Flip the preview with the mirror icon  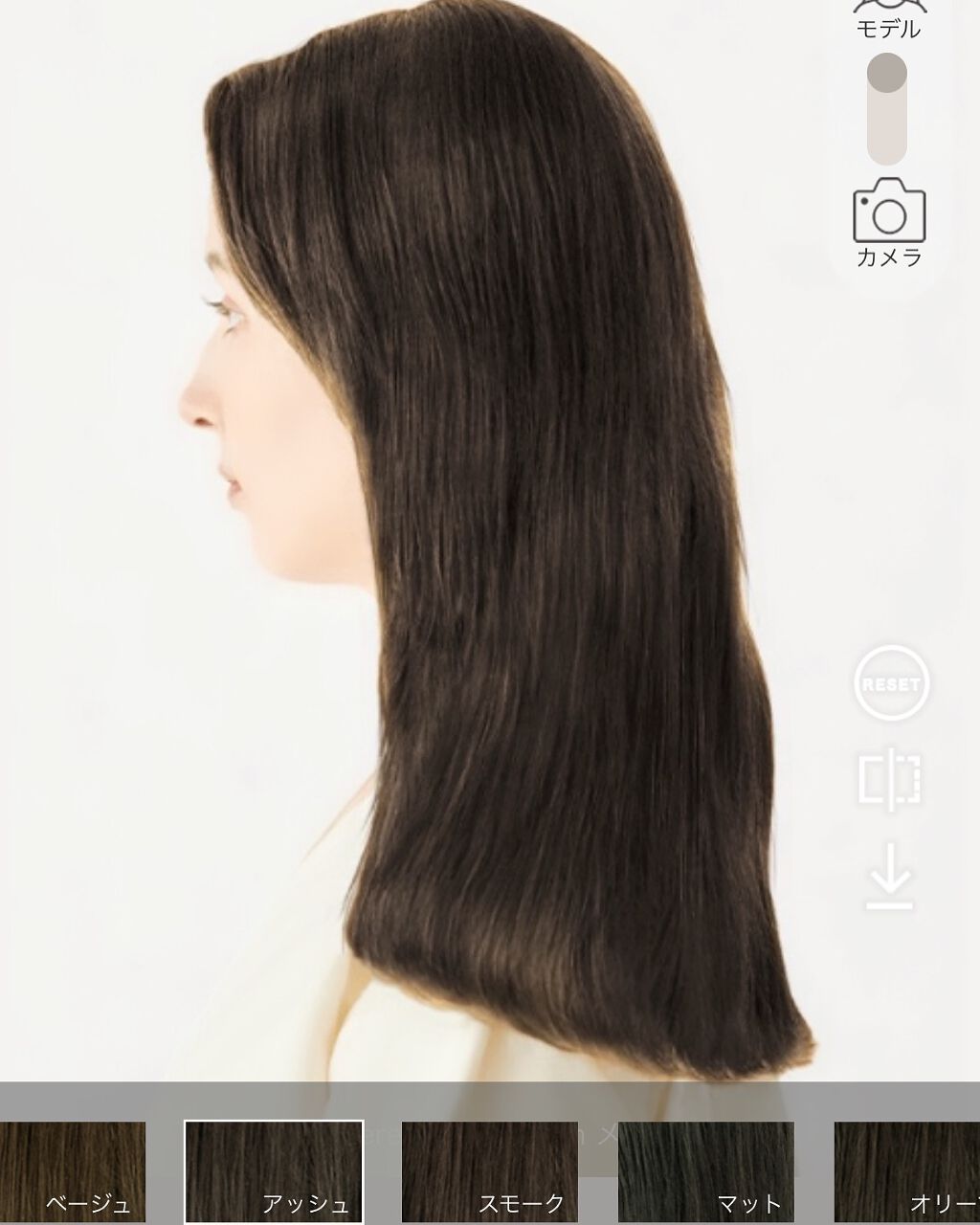(890, 779)
